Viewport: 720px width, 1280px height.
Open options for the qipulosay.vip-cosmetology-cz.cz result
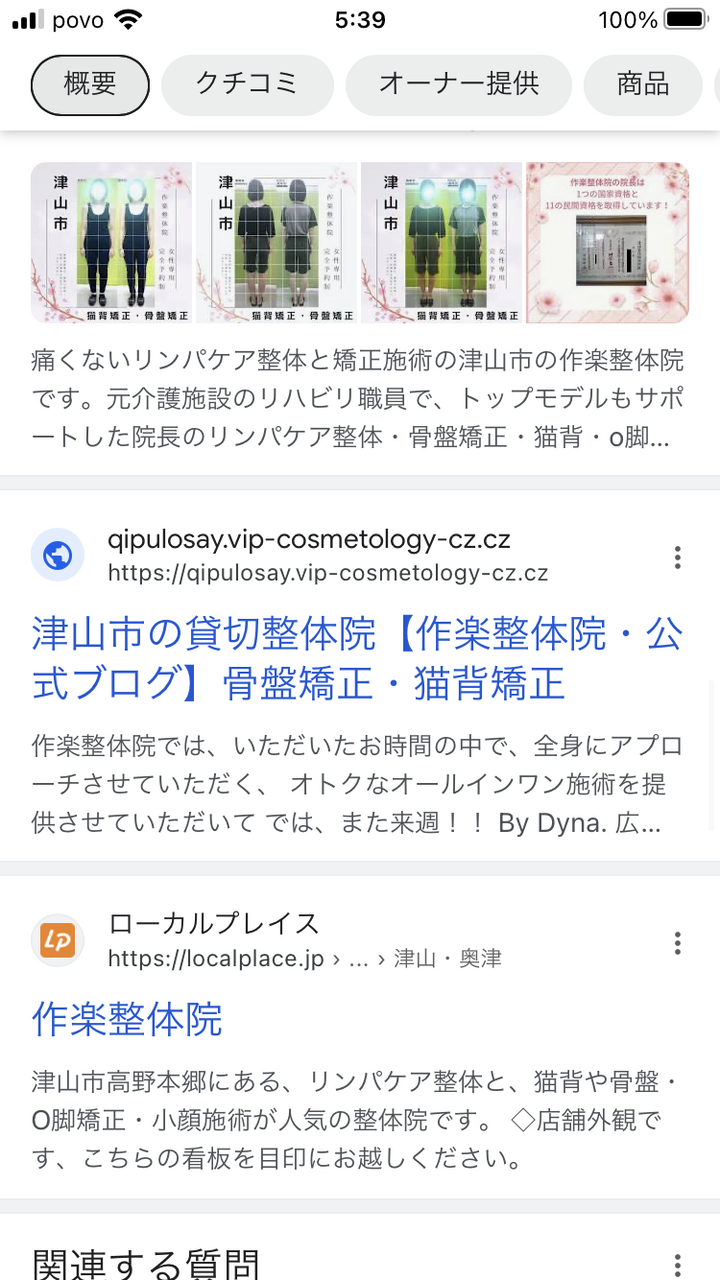[x=678, y=557]
